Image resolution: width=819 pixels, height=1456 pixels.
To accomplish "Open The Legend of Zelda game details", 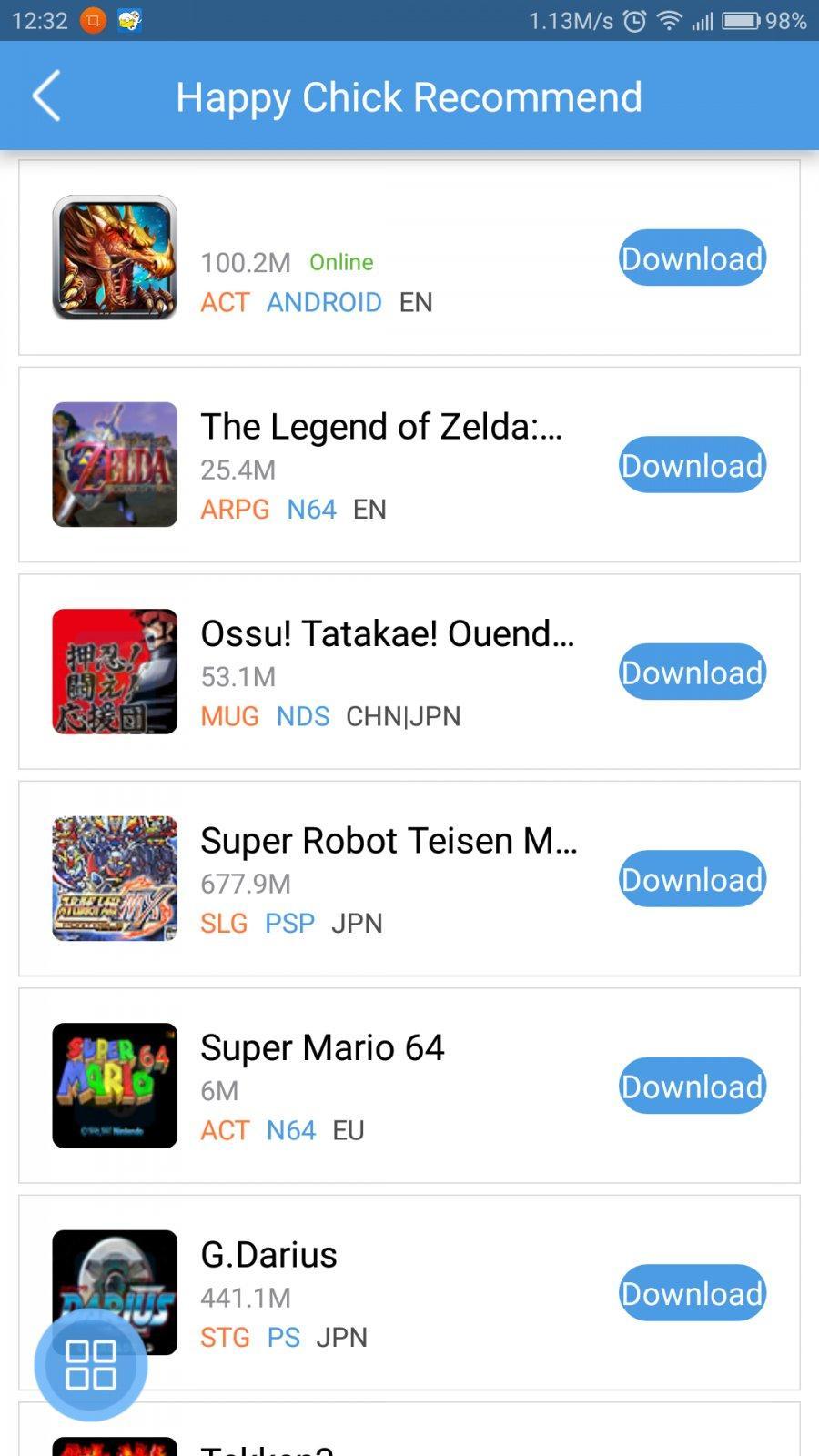I will 381,427.
